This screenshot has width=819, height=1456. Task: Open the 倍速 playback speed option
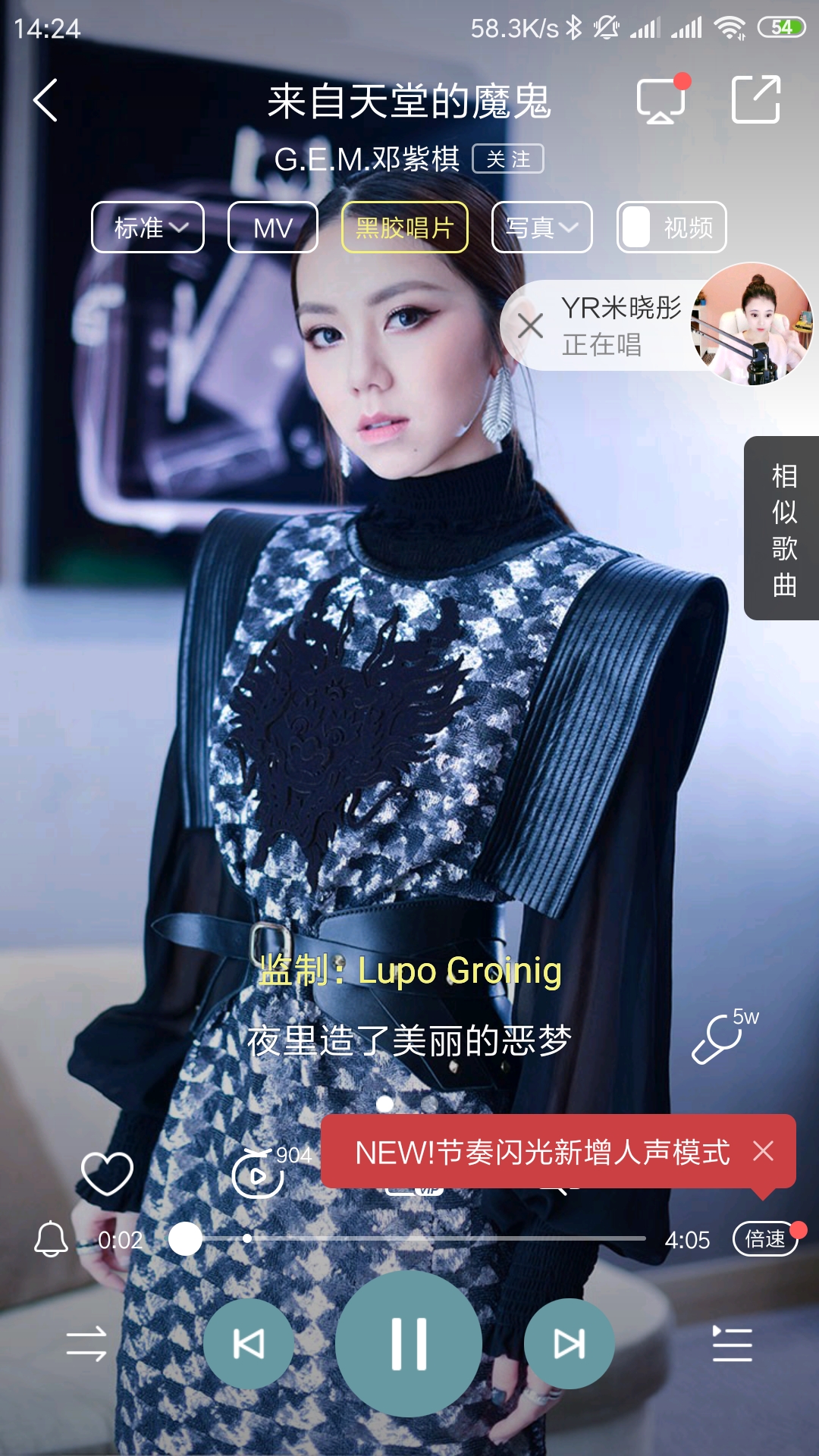pos(764,1239)
